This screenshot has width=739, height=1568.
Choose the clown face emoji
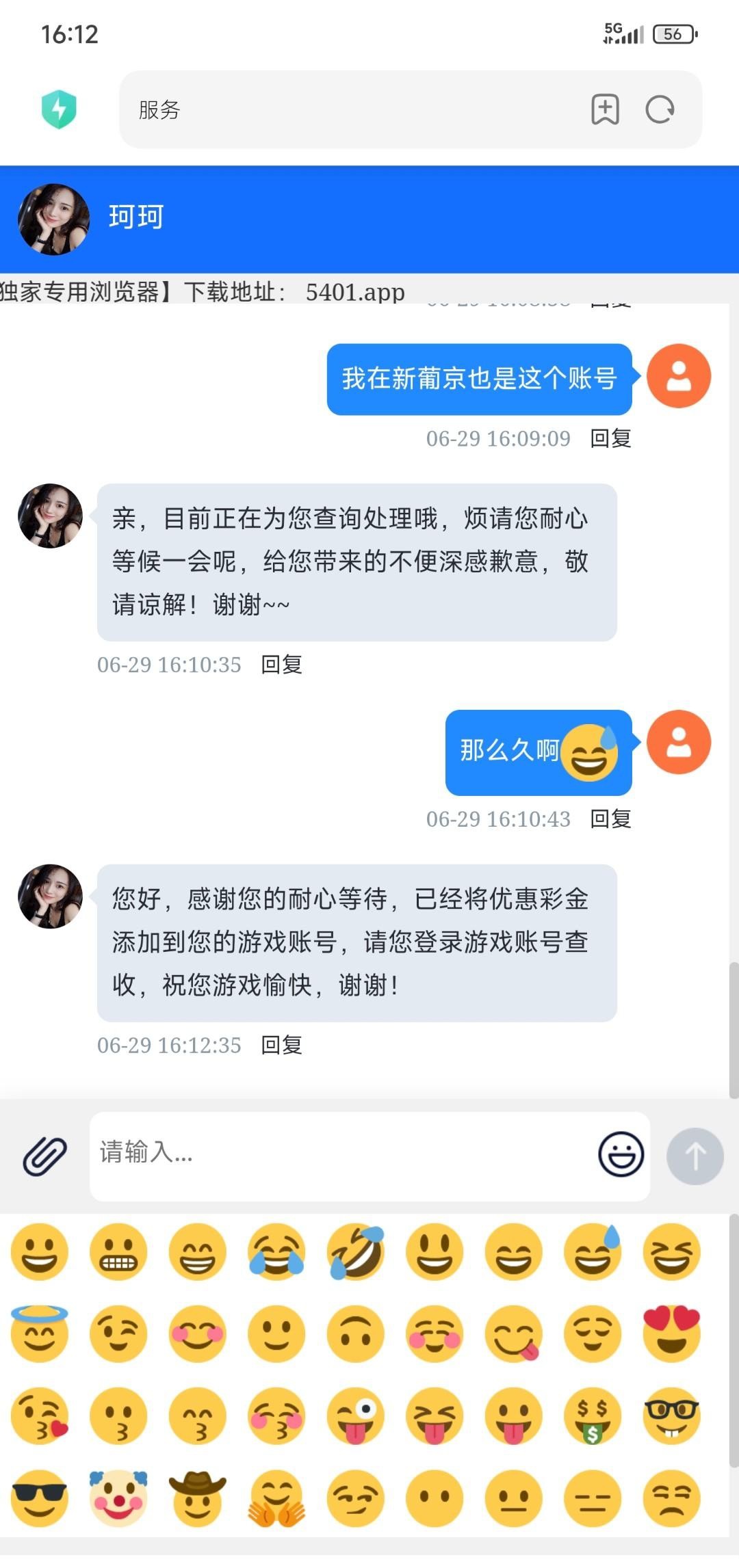pos(119,1498)
